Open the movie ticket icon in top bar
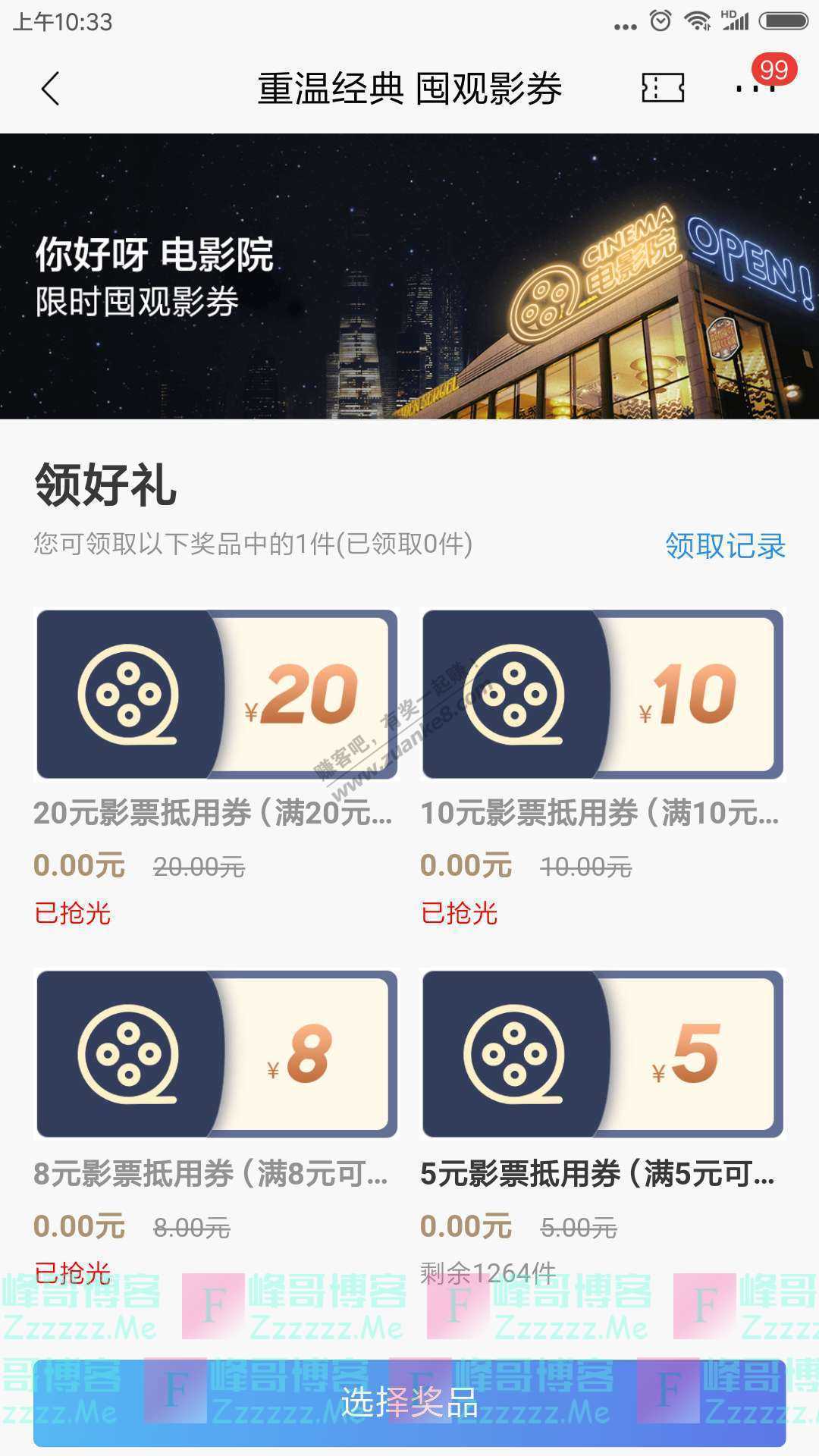The height and width of the screenshot is (1456, 819). pos(664,89)
